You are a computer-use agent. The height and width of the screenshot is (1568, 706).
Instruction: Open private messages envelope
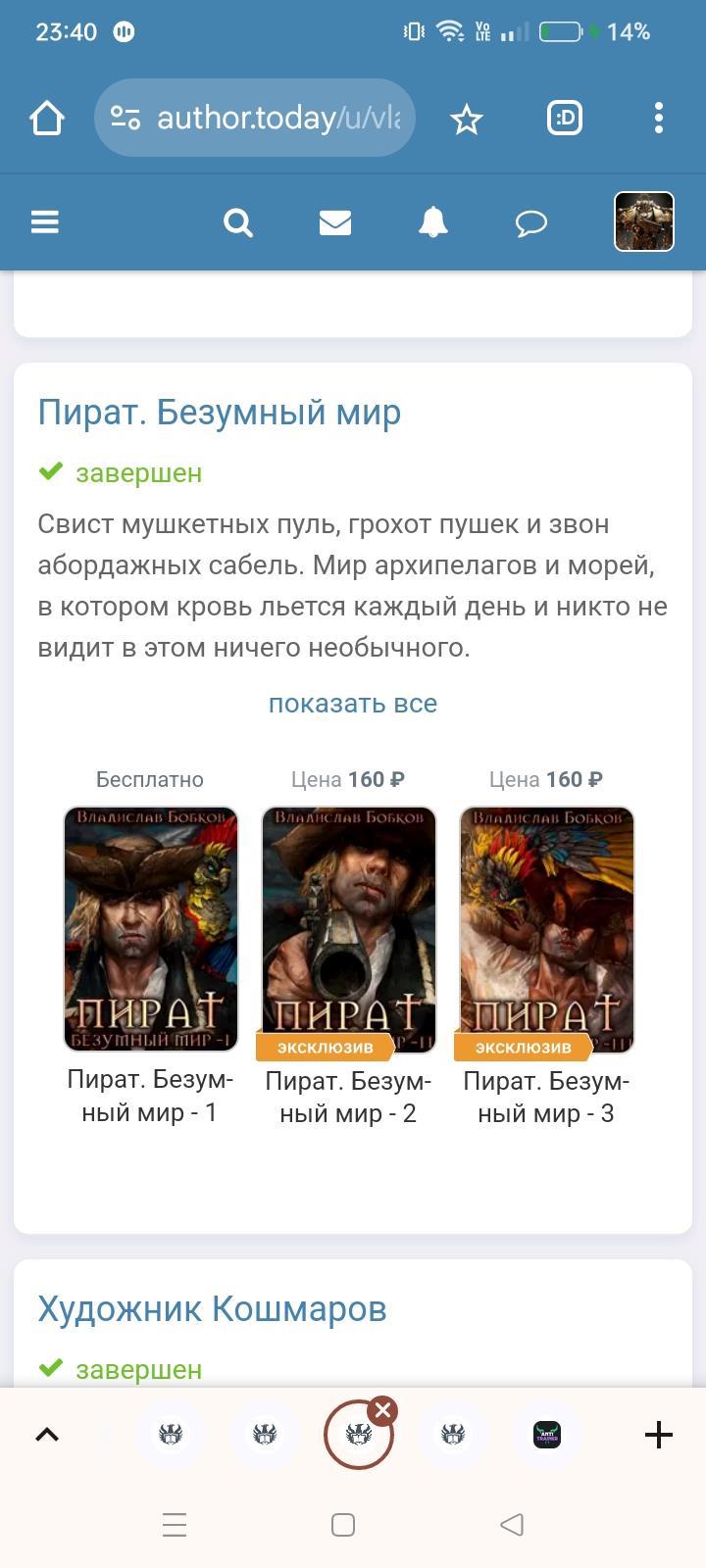point(335,223)
